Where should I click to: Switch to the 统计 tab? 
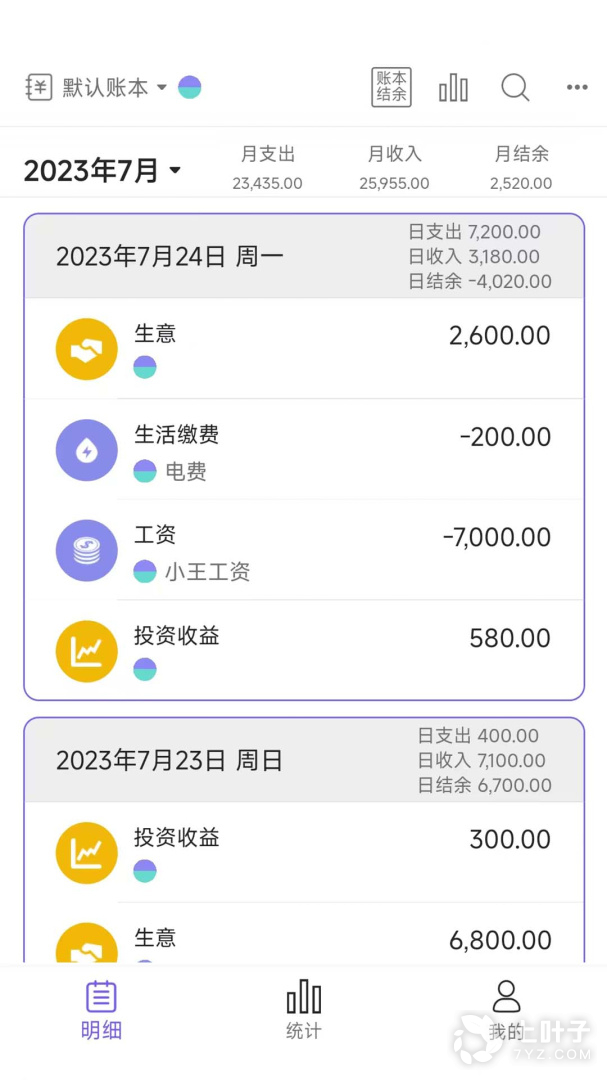pos(303,1010)
